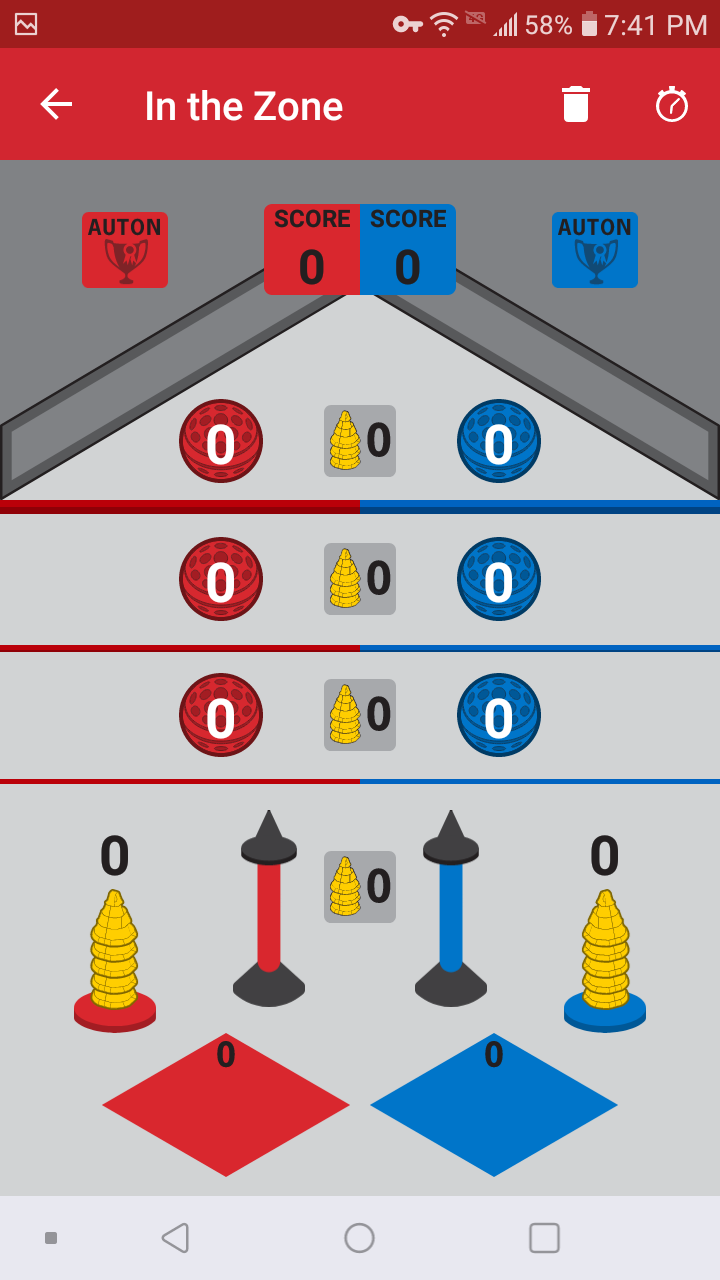Open the stopwatch timer
The height and width of the screenshot is (1280, 720).
coord(672,104)
